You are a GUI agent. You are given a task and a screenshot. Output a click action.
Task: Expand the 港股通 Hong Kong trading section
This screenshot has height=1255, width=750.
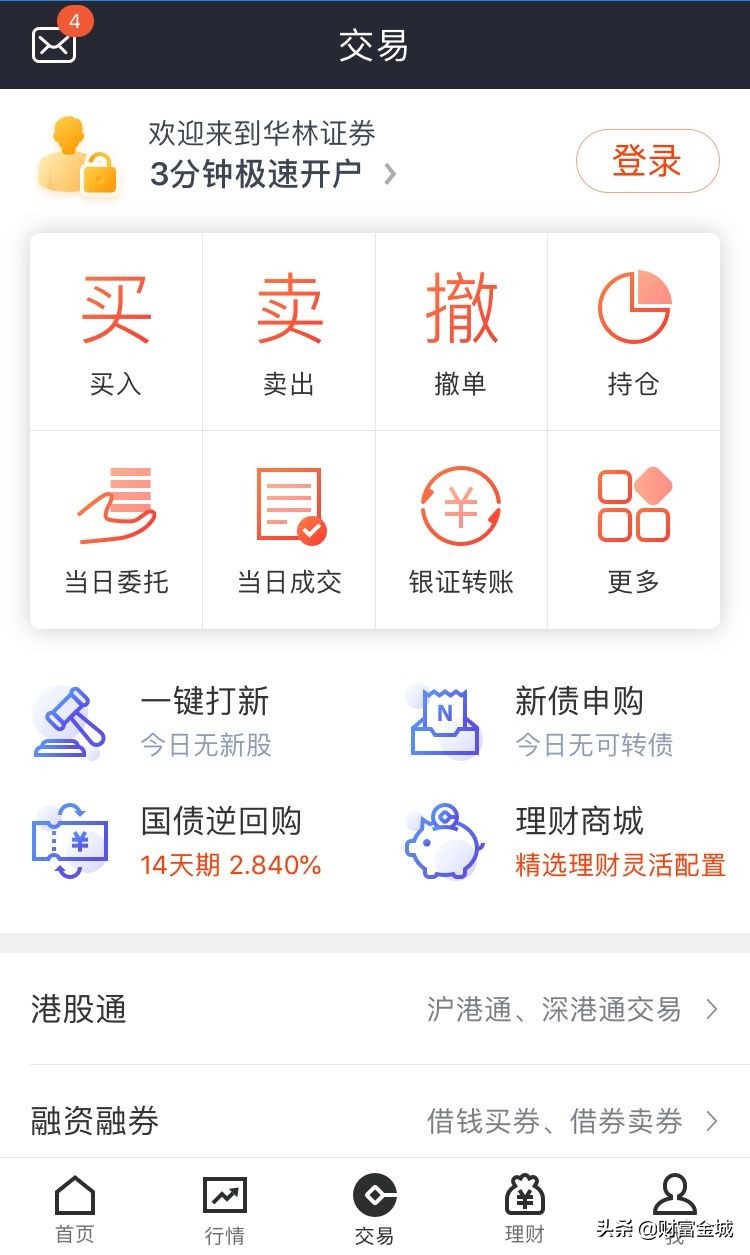[x=375, y=1011]
